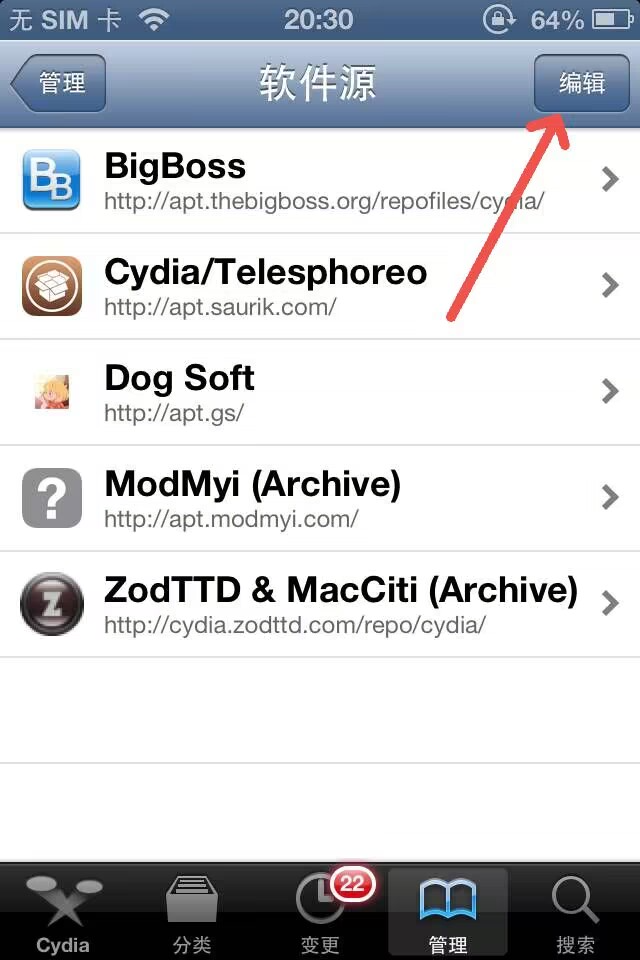Screen dimensions: 640x960
Task: Switch to the Cydia tab
Action: [x=63, y=912]
